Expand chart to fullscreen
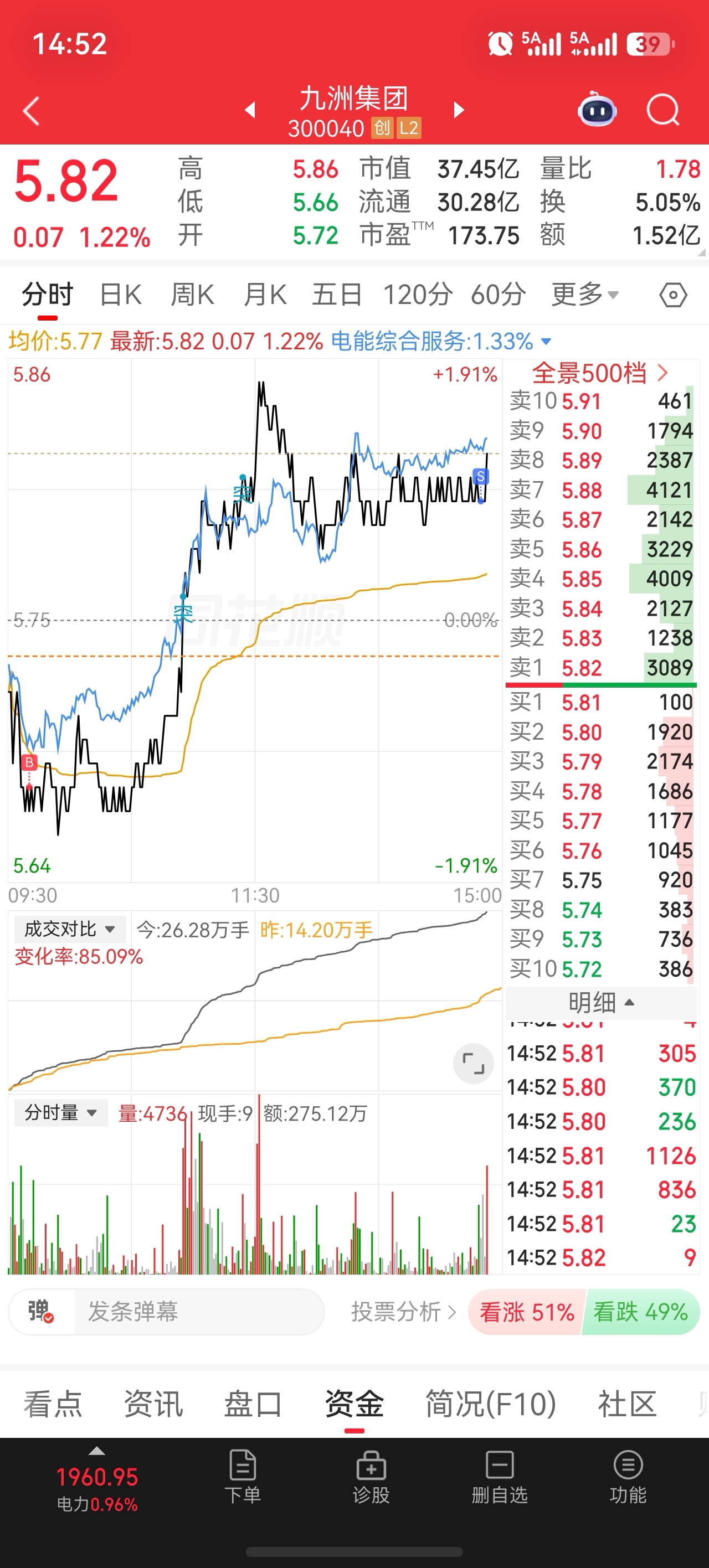The height and width of the screenshot is (1568, 709). click(473, 1064)
